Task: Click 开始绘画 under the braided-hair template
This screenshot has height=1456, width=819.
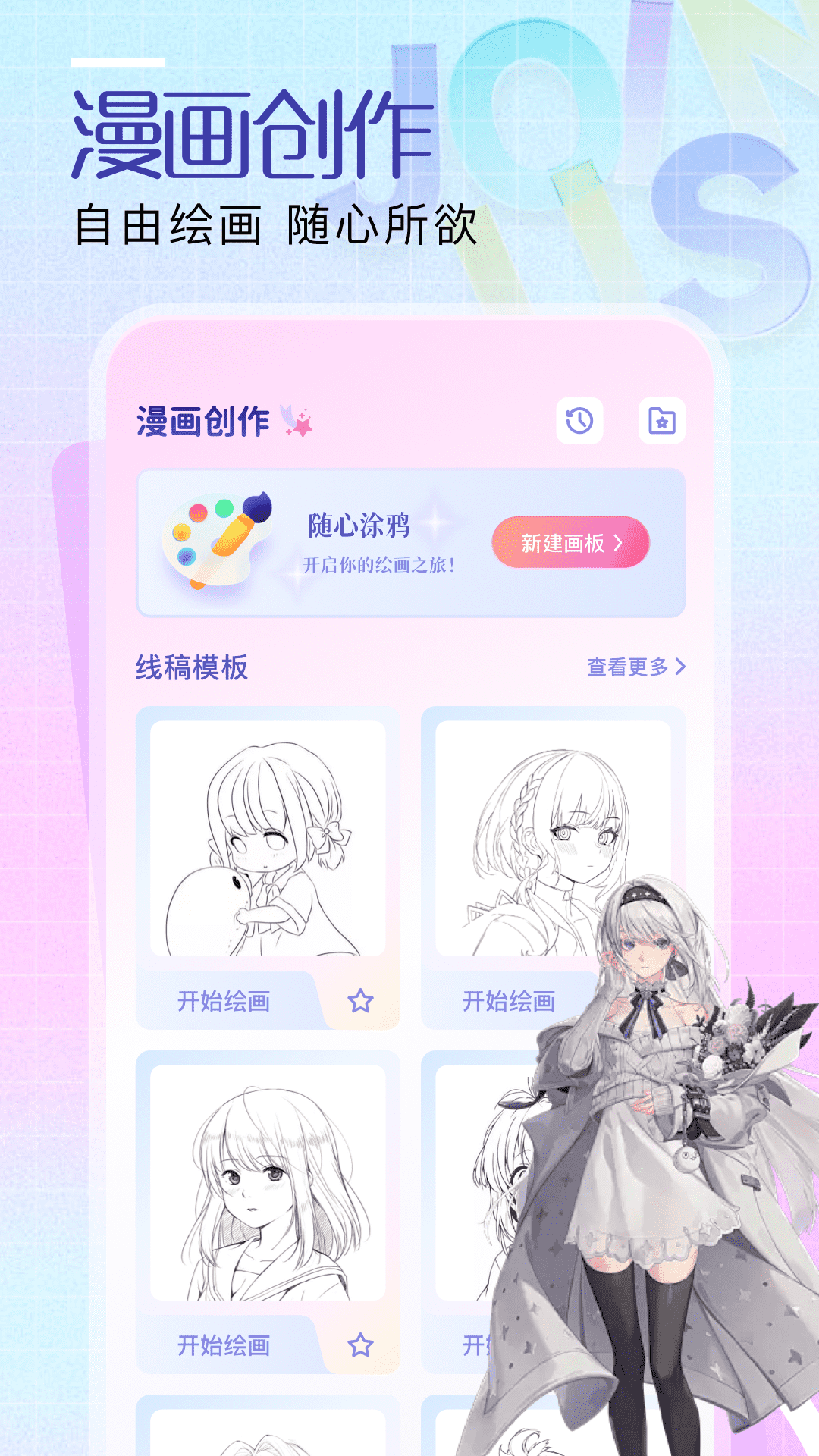Action: [510, 1002]
